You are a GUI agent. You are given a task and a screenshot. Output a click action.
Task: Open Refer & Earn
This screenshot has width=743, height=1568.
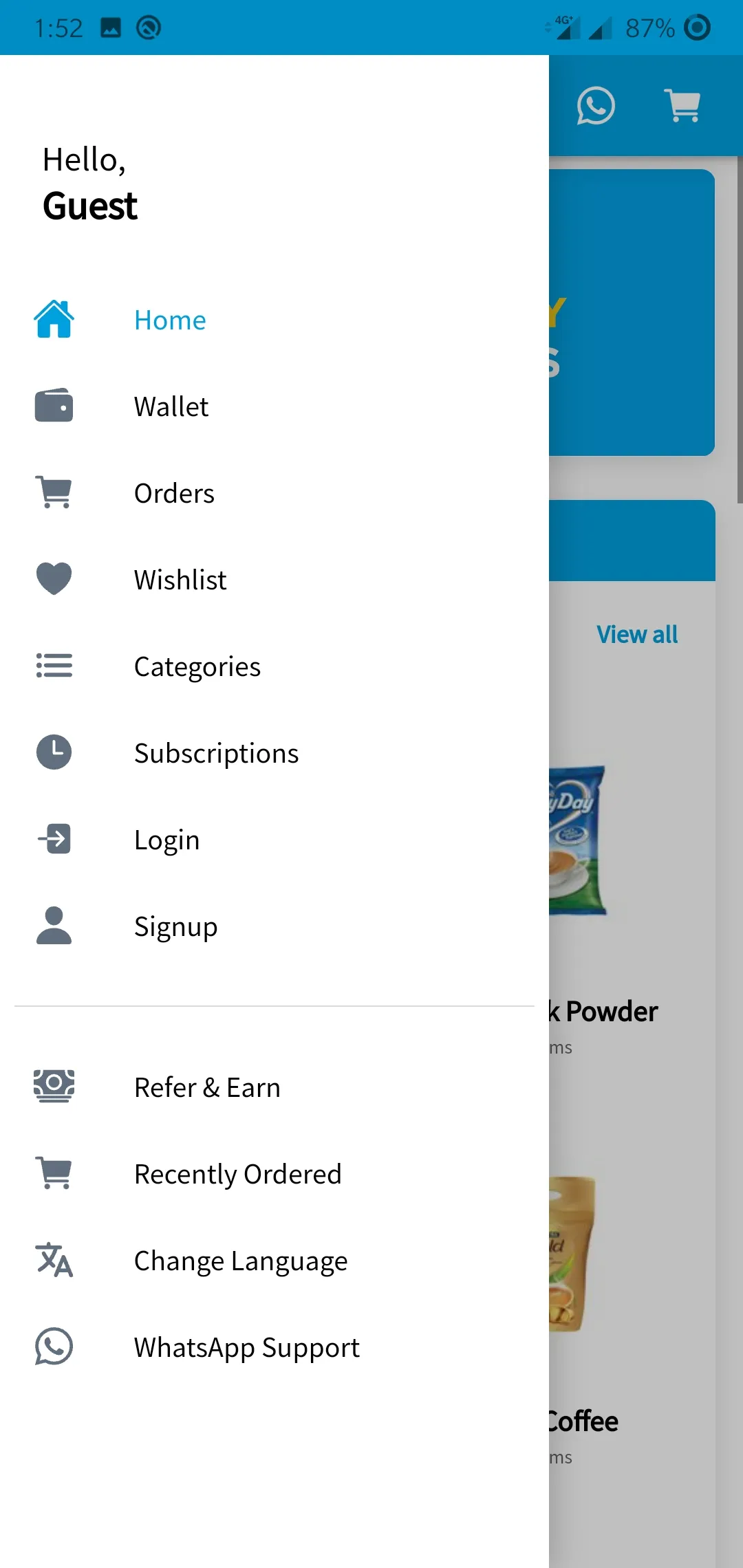pos(274,1087)
